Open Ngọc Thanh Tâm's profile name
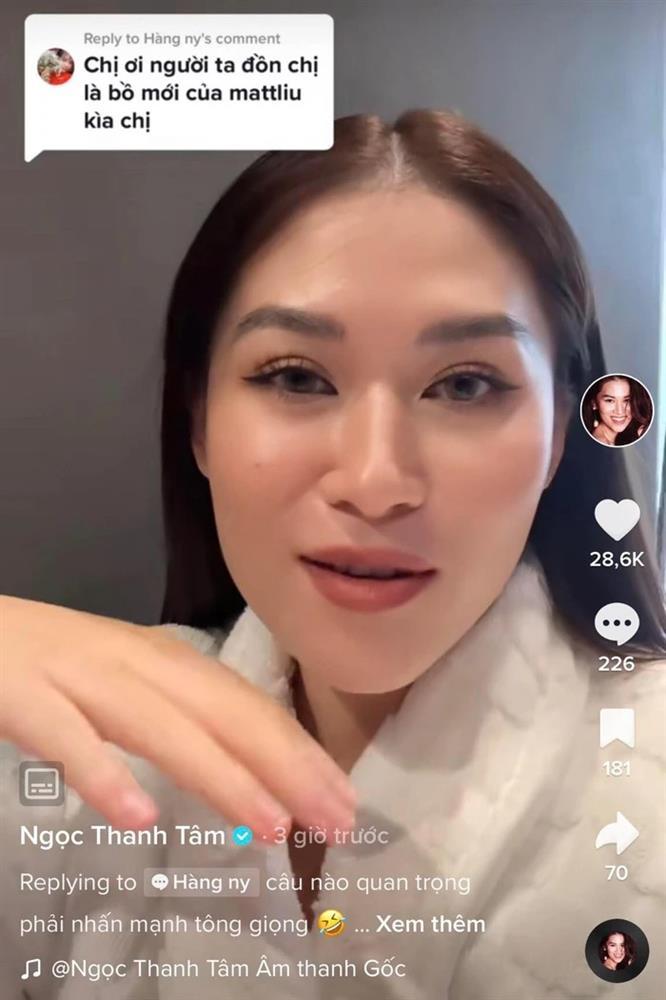666x1000 pixels. click(x=123, y=836)
